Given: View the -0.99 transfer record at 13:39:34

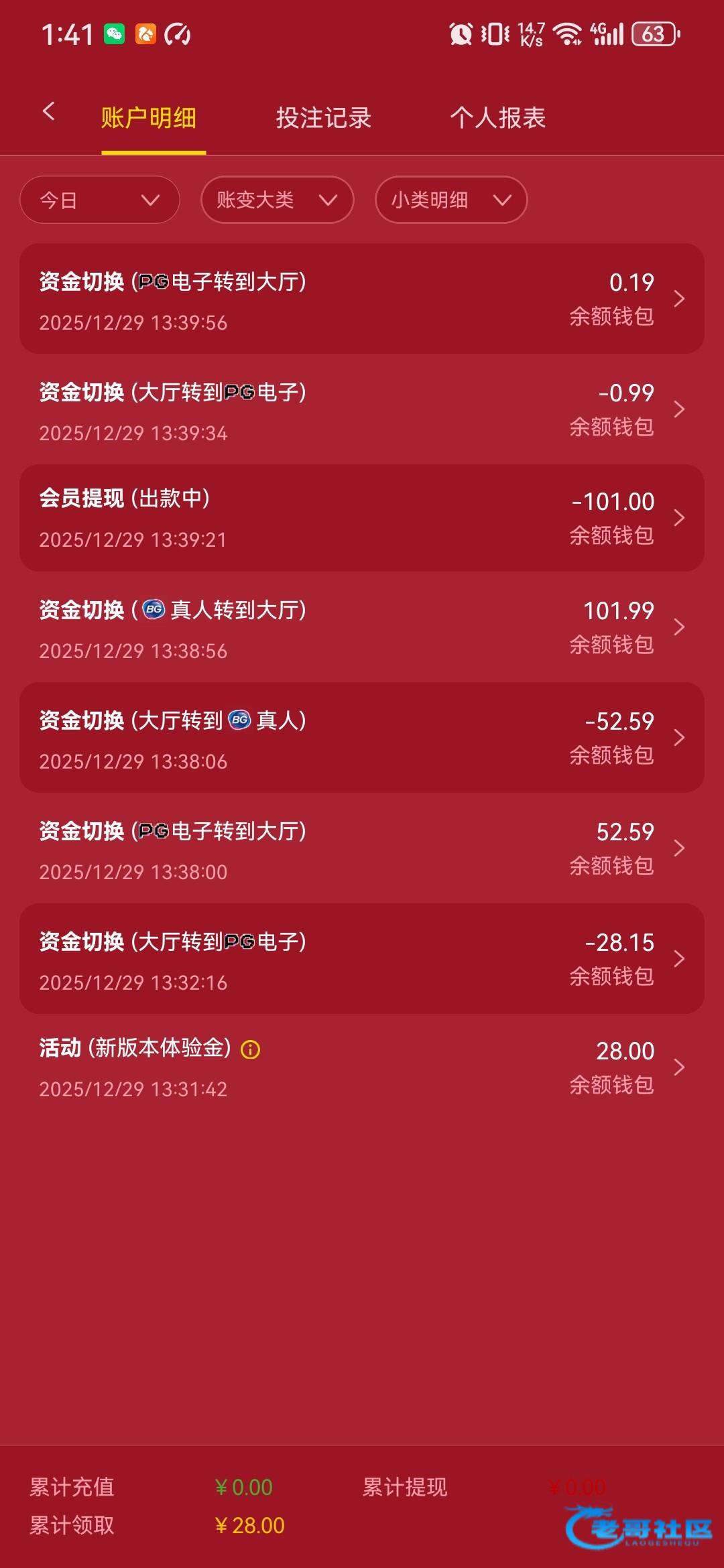Looking at the screenshot, I should [x=362, y=409].
